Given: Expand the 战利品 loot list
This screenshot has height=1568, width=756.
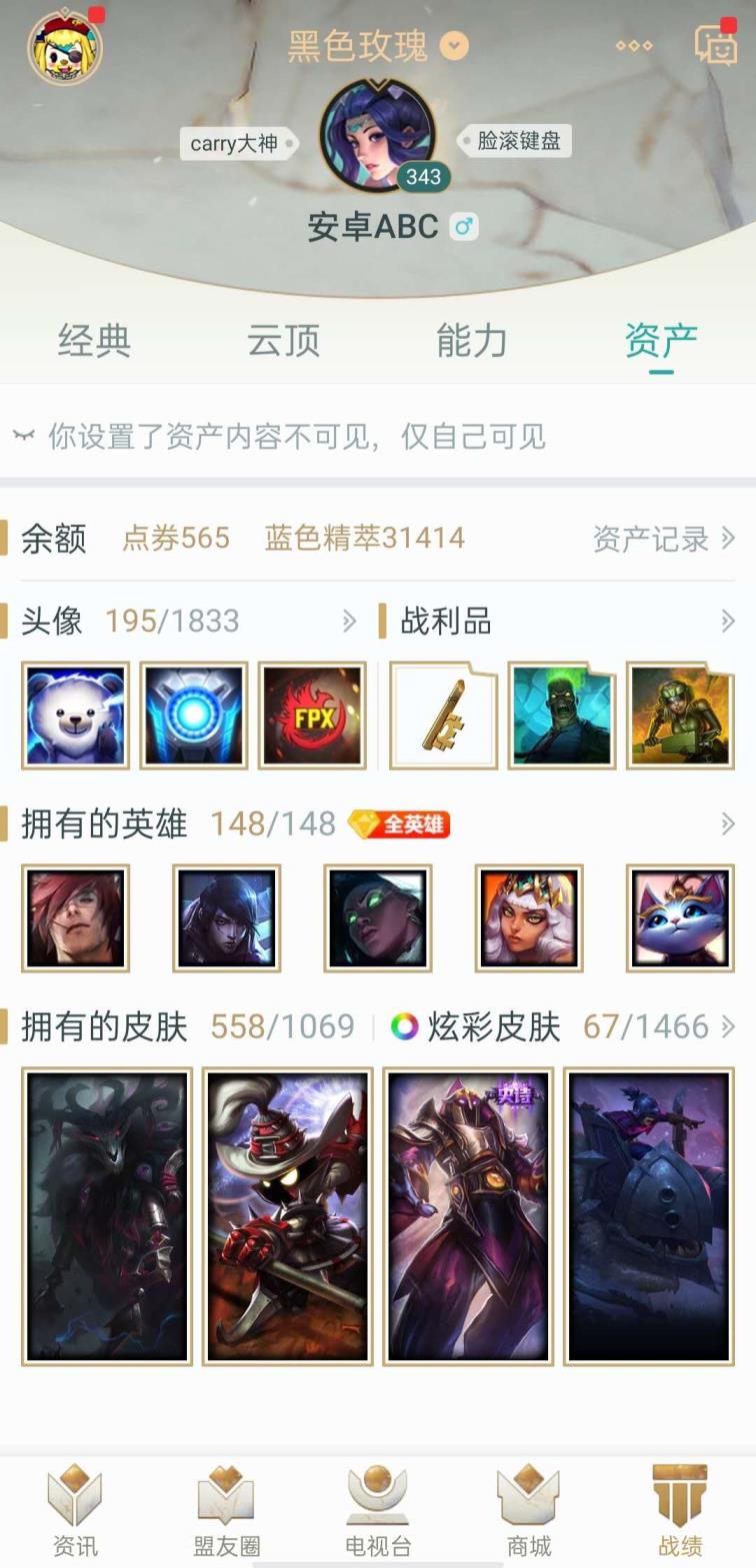Looking at the screenshot, I should click(x=727, y=622).
